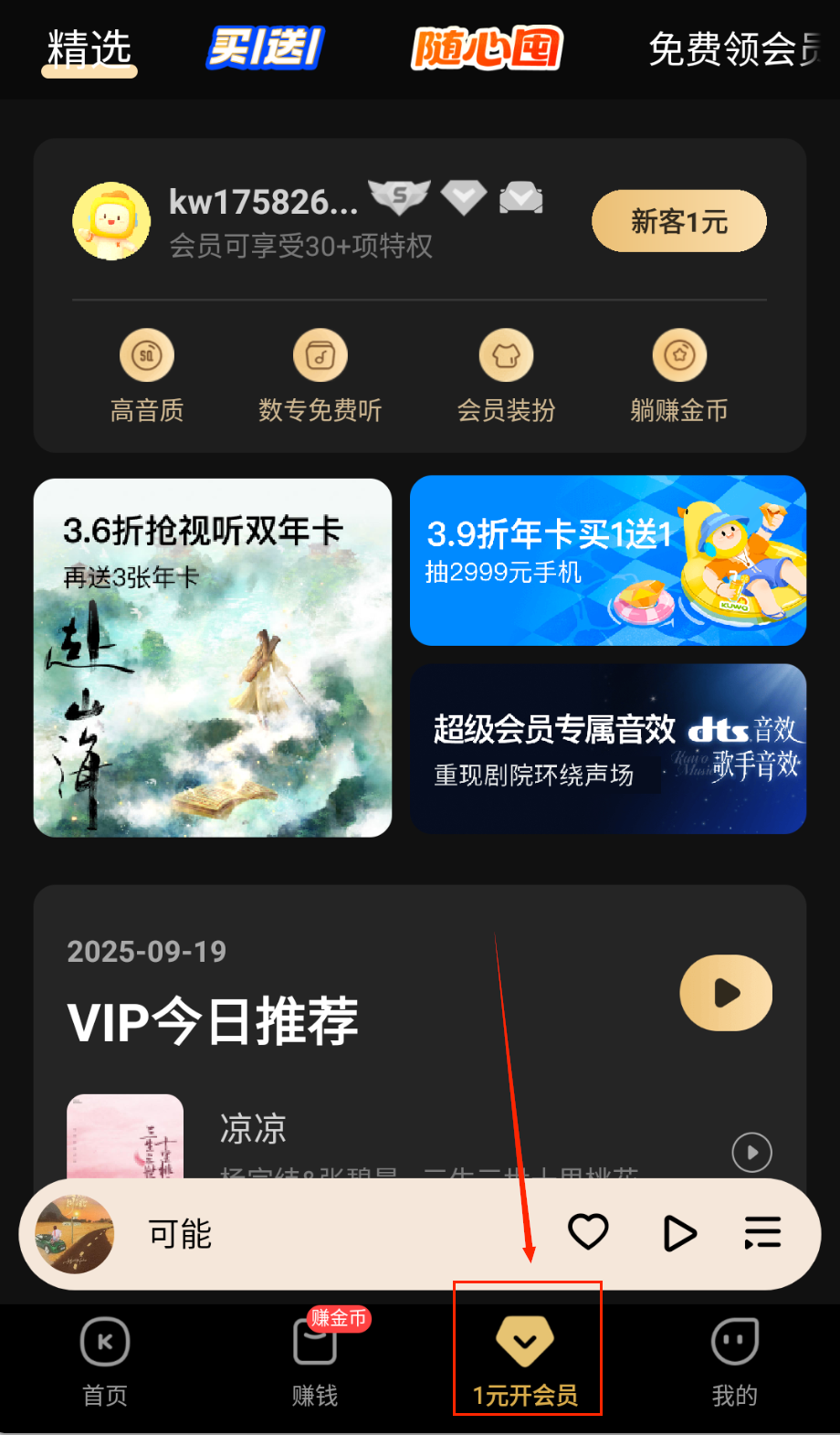Play the song 凉凉
The width and height of the screenshot is (840, 1435).
[x=751, y=1153]
